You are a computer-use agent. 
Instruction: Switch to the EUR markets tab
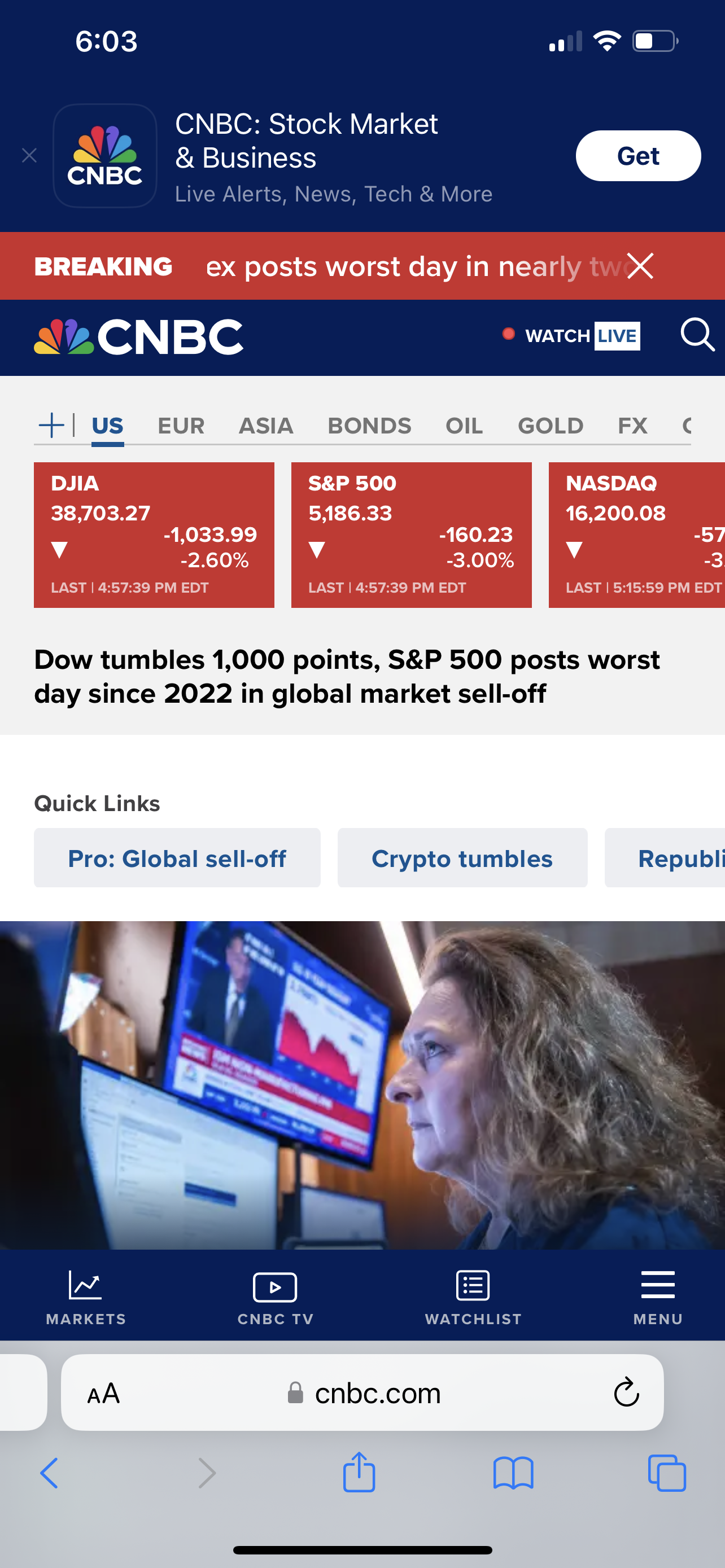(x=181, y=426)
